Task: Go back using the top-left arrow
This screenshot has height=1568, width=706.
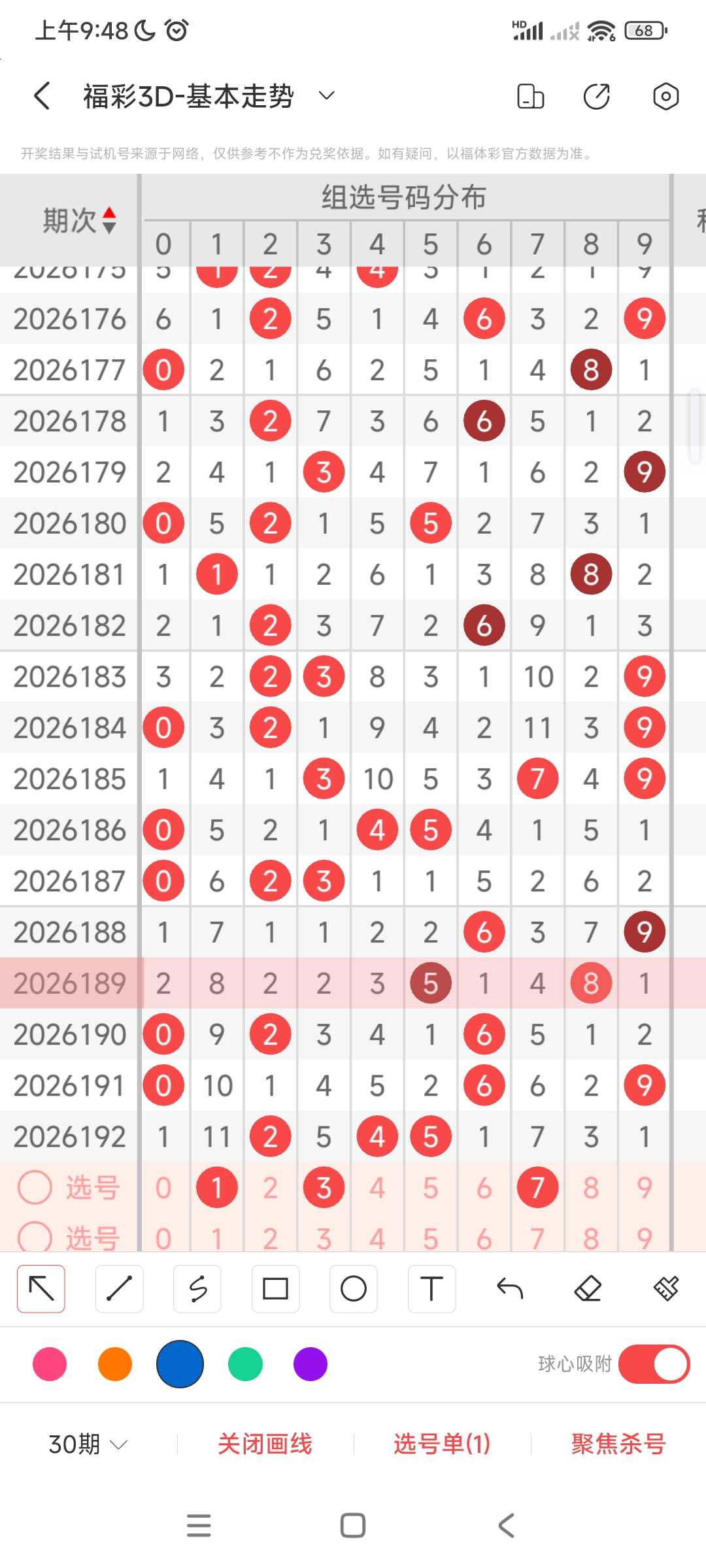Action: click(42, 96)
